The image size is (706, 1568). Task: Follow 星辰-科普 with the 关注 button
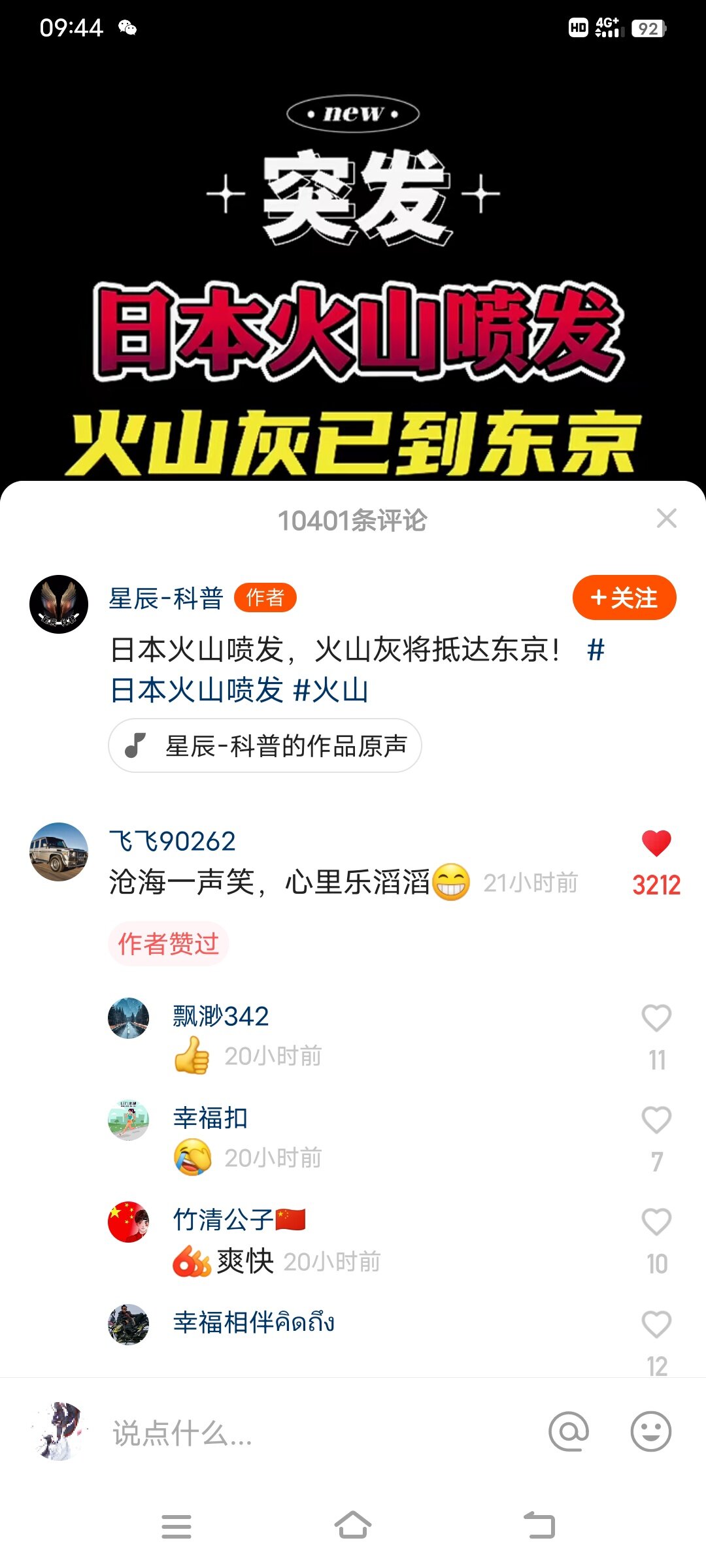(x=624, y=598)
